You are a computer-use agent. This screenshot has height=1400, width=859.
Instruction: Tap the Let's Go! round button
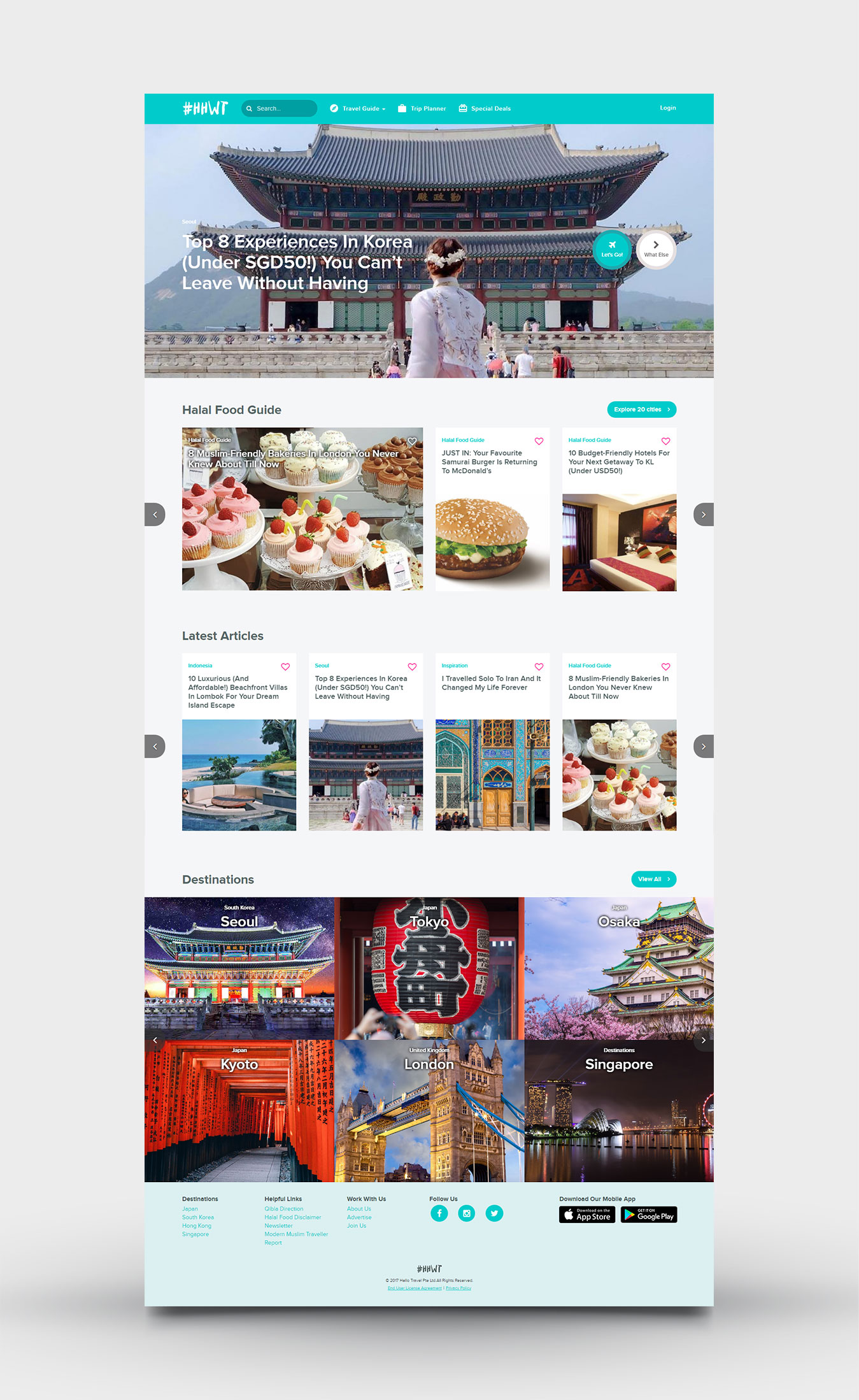612,250
